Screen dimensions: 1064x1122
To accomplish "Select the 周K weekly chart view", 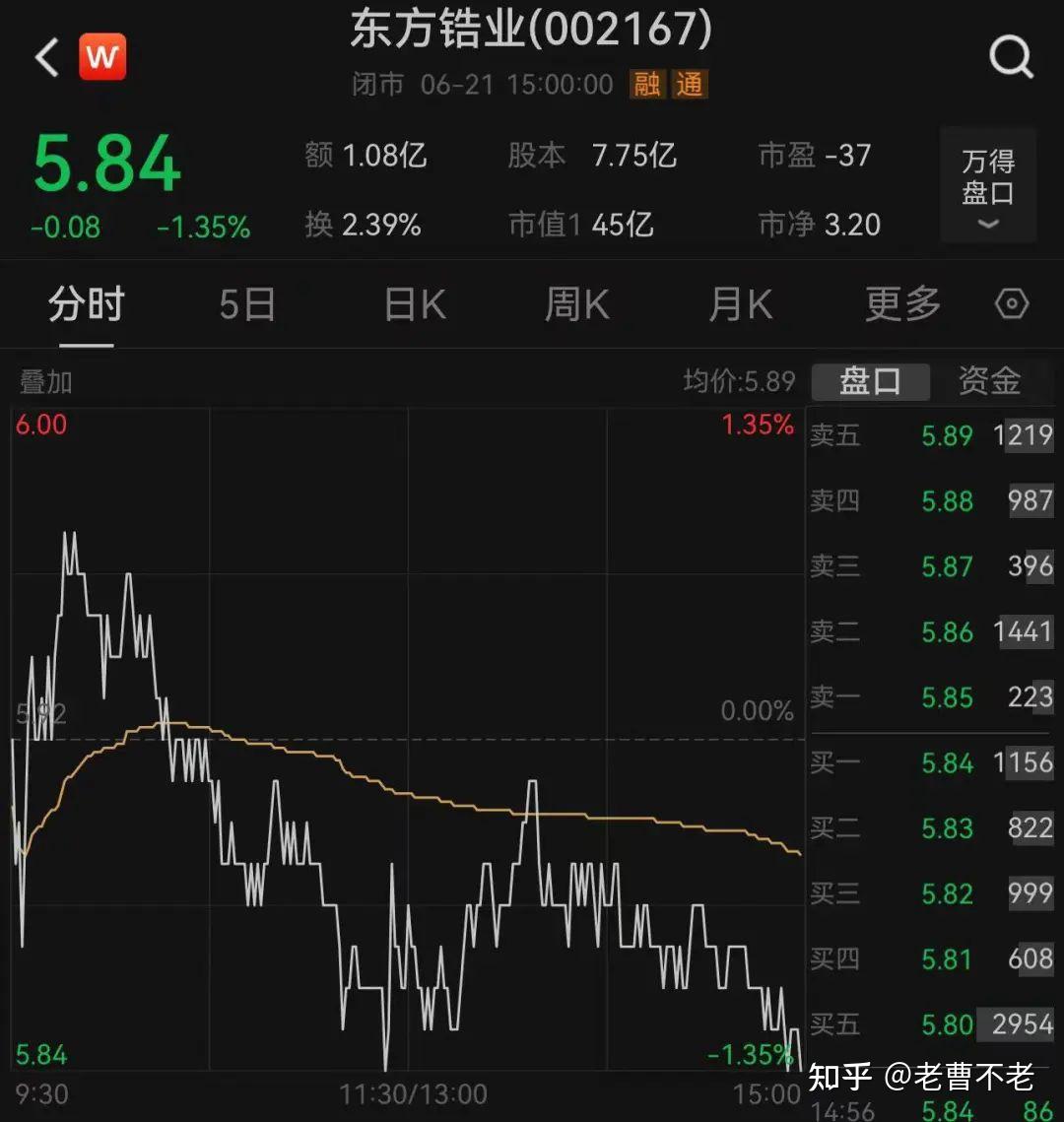I will tap(576, 304).
